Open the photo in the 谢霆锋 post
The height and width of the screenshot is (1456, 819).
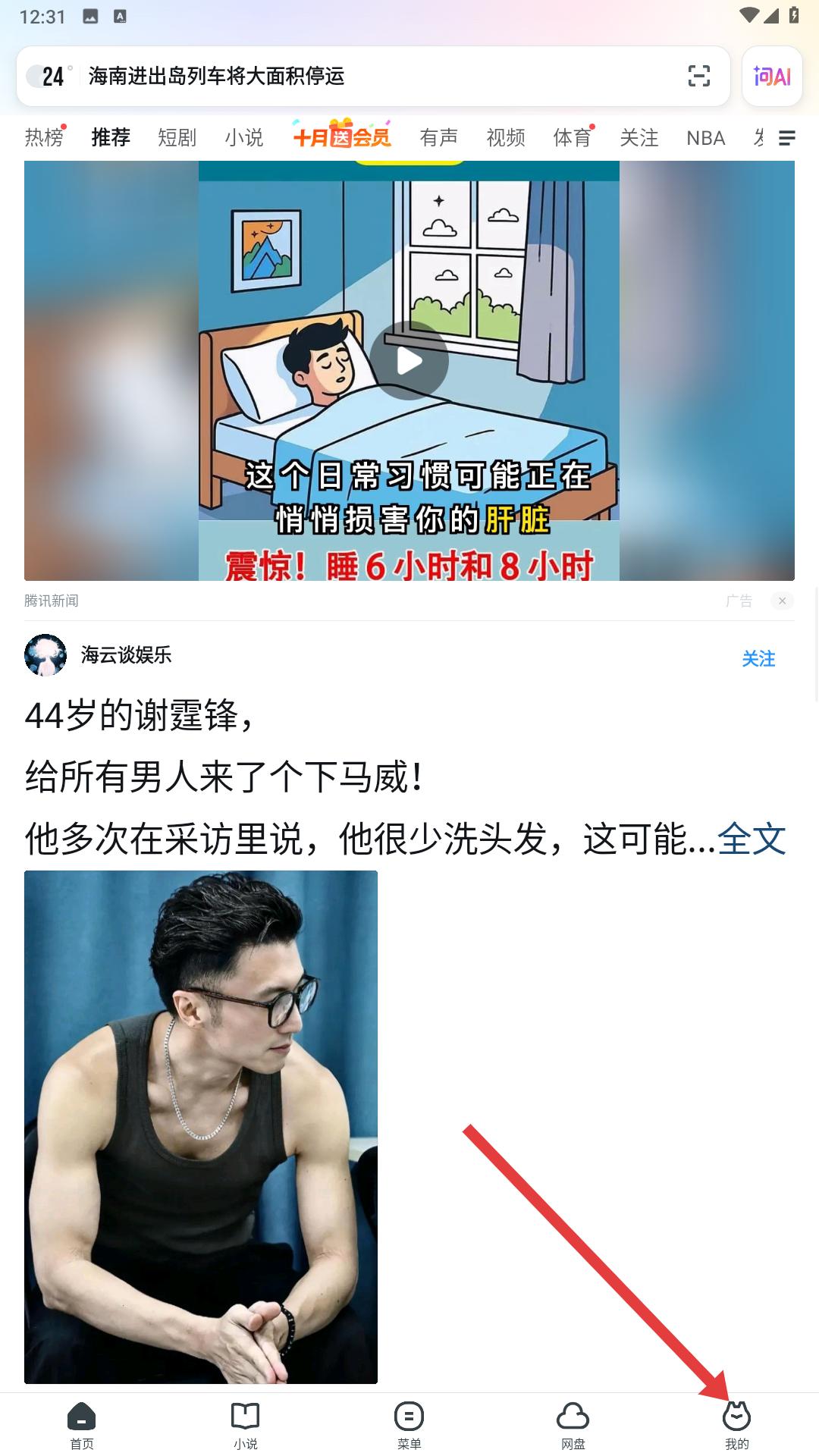(x=201, y=1127)
